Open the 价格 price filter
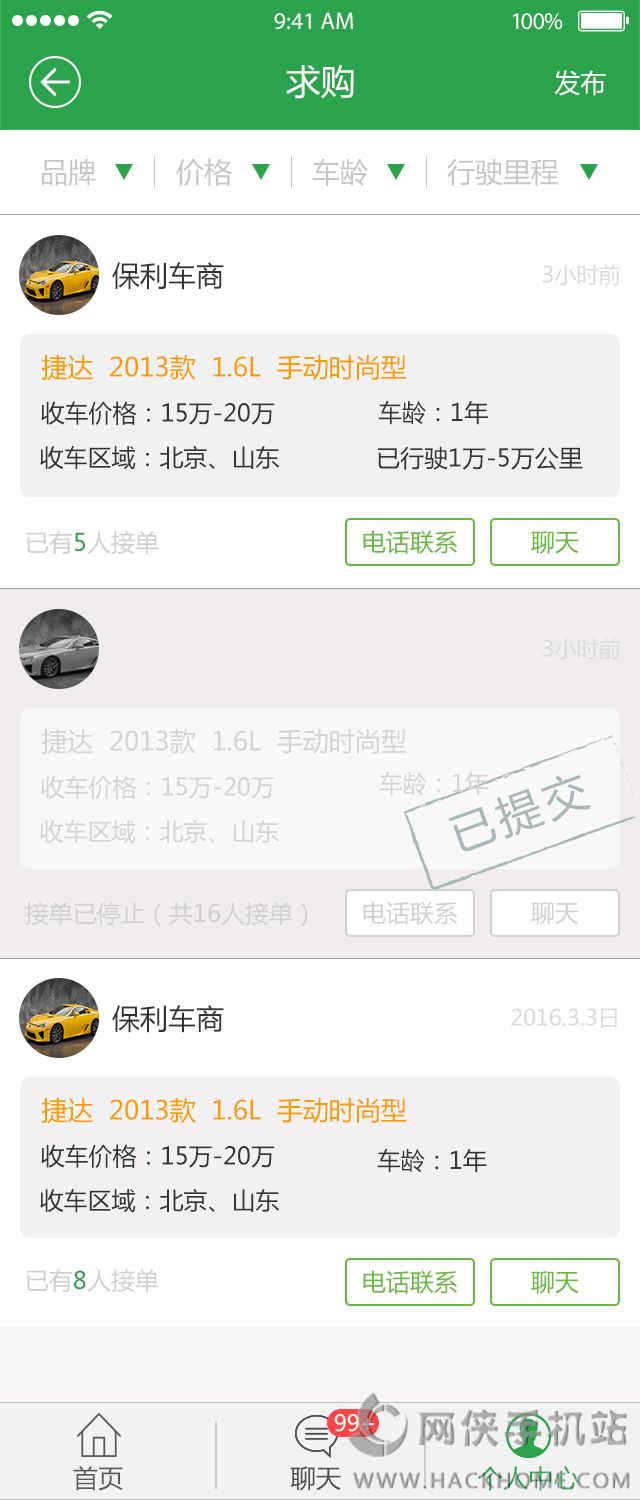The width and height of the screenshot is (640, 1500). coord(222,172)
